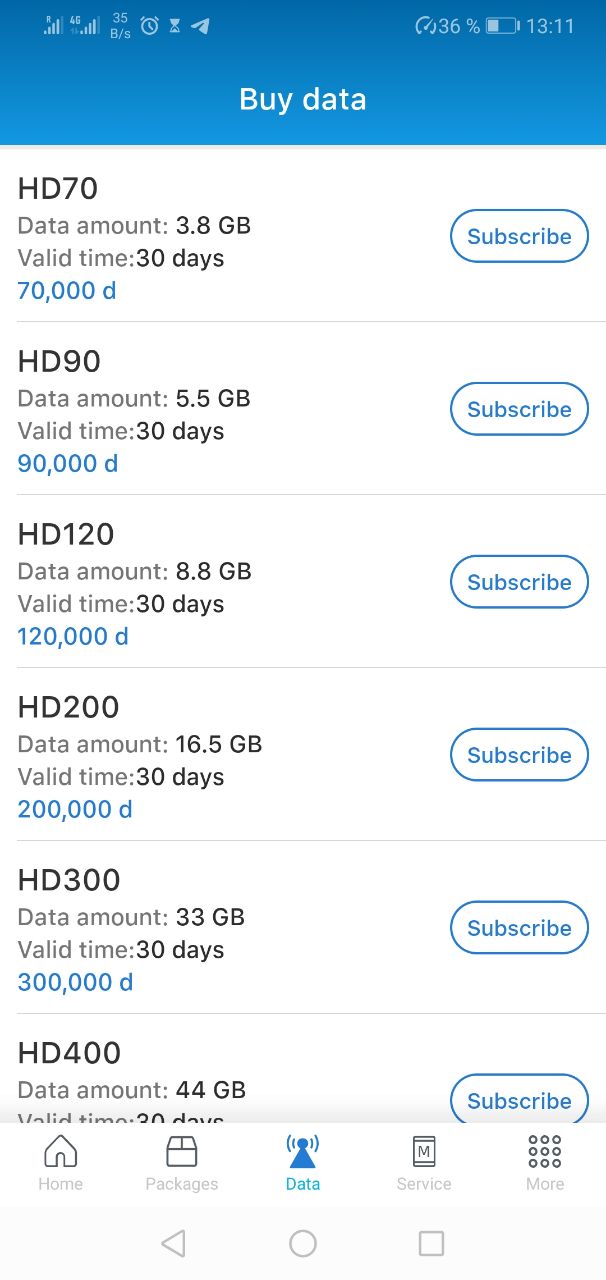Hit Subscribe on the HD400 plan
Viewport: 606px width, 1280px height.
(x=519, y=1098)
